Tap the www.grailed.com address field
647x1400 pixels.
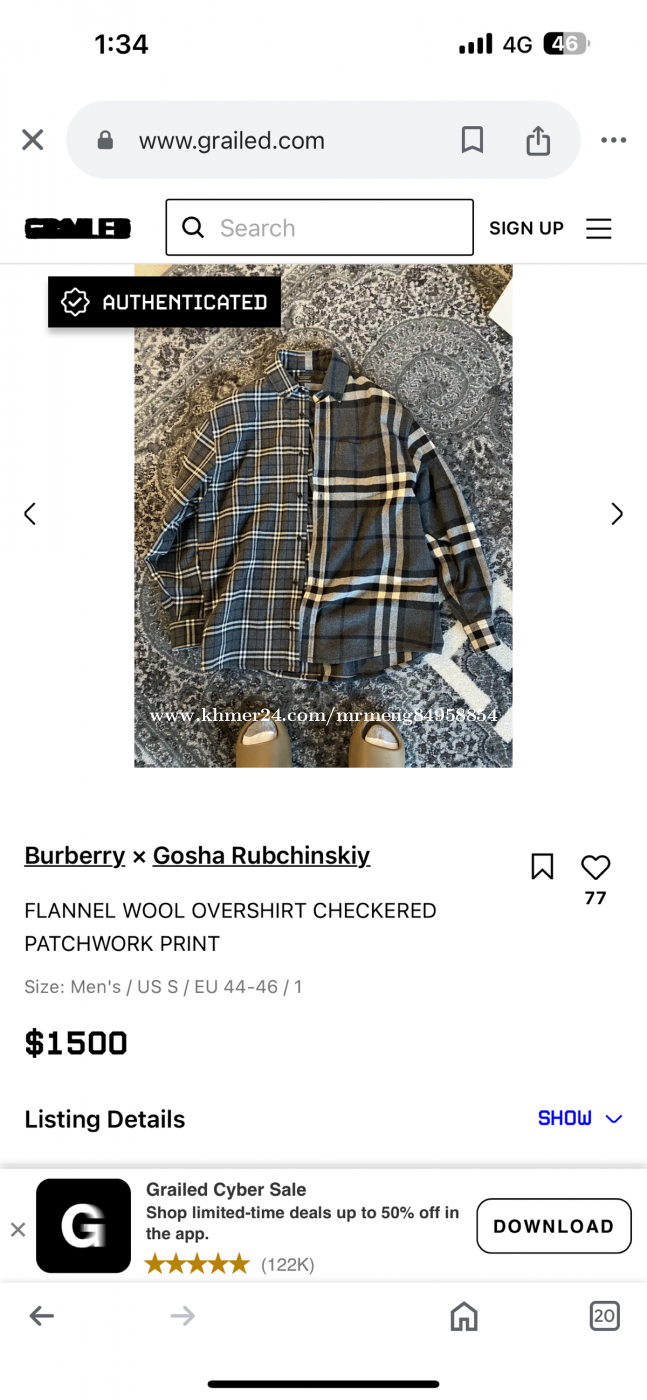click(x=323, y=140)
